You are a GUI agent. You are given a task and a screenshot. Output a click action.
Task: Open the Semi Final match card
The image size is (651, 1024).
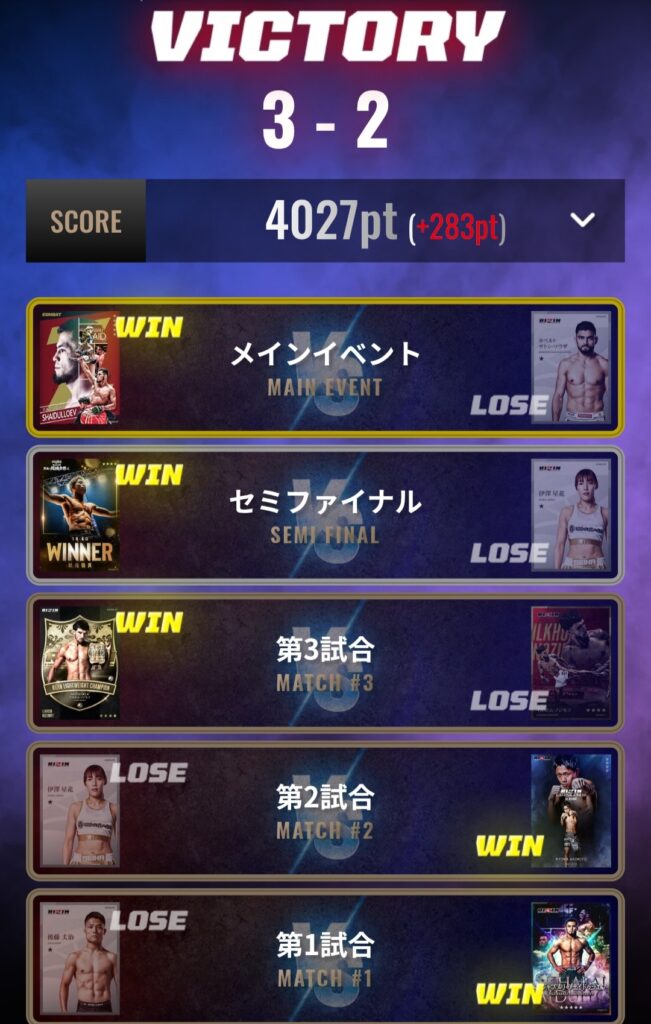[x=325, y=515]
